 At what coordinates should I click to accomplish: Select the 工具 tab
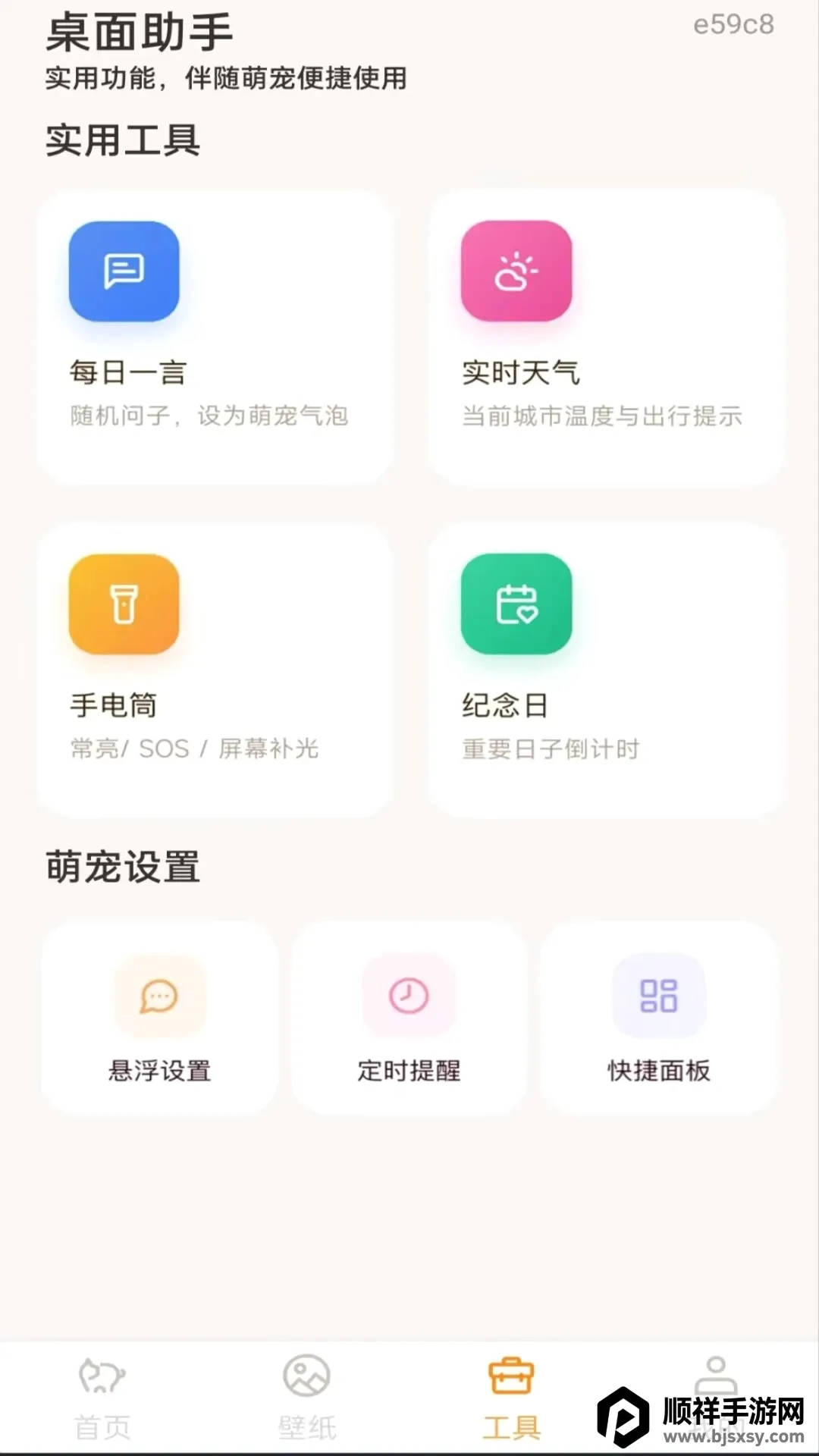click(512, 1398)
